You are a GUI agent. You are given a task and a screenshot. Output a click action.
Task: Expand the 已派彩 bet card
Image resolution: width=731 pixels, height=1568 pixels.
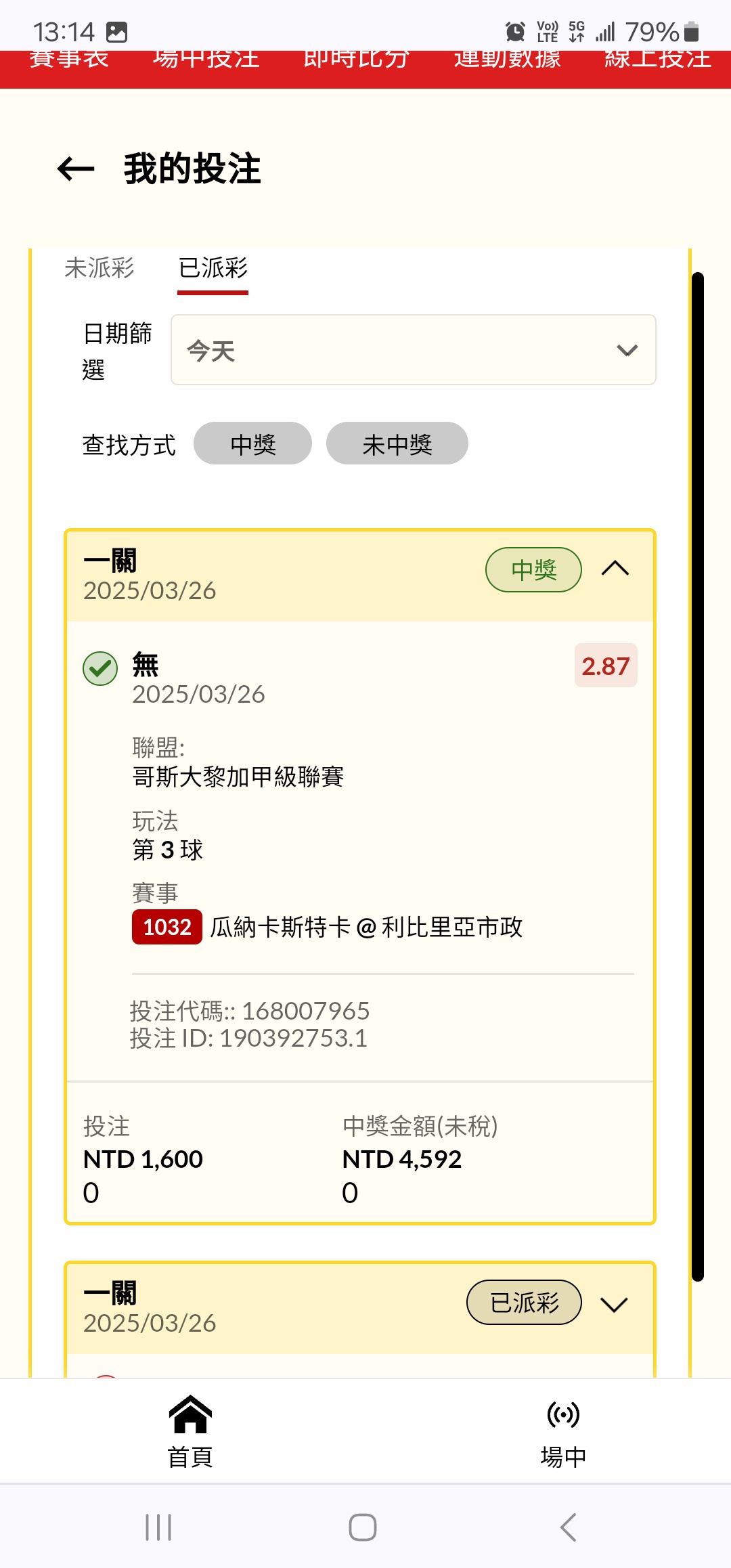pos(614,1303)
